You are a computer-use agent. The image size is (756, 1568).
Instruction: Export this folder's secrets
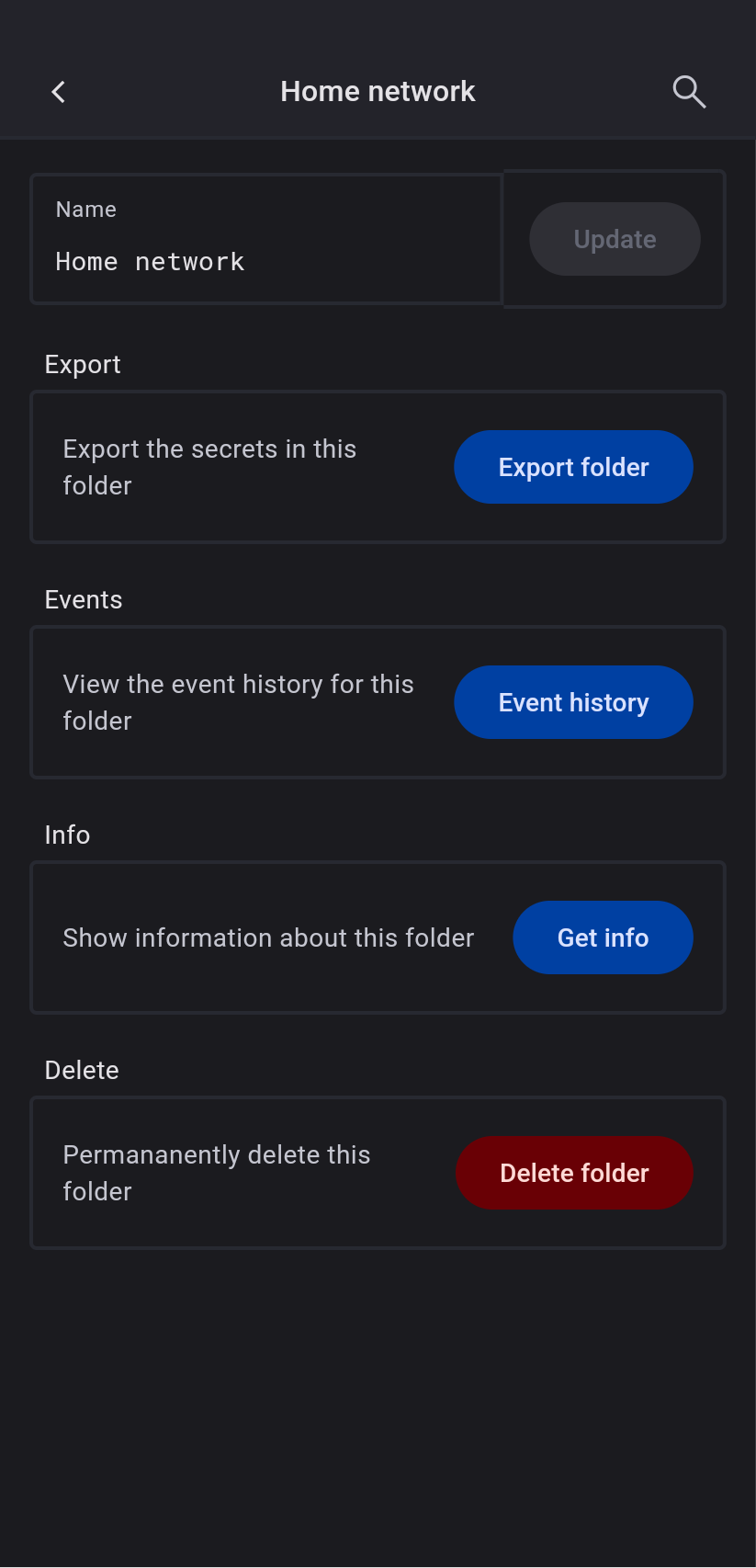573,467
